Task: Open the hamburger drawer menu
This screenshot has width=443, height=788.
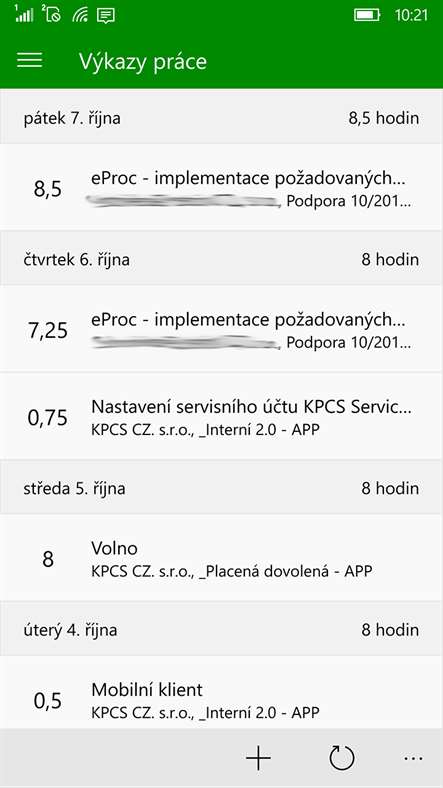Action: (x=30, y=61)
